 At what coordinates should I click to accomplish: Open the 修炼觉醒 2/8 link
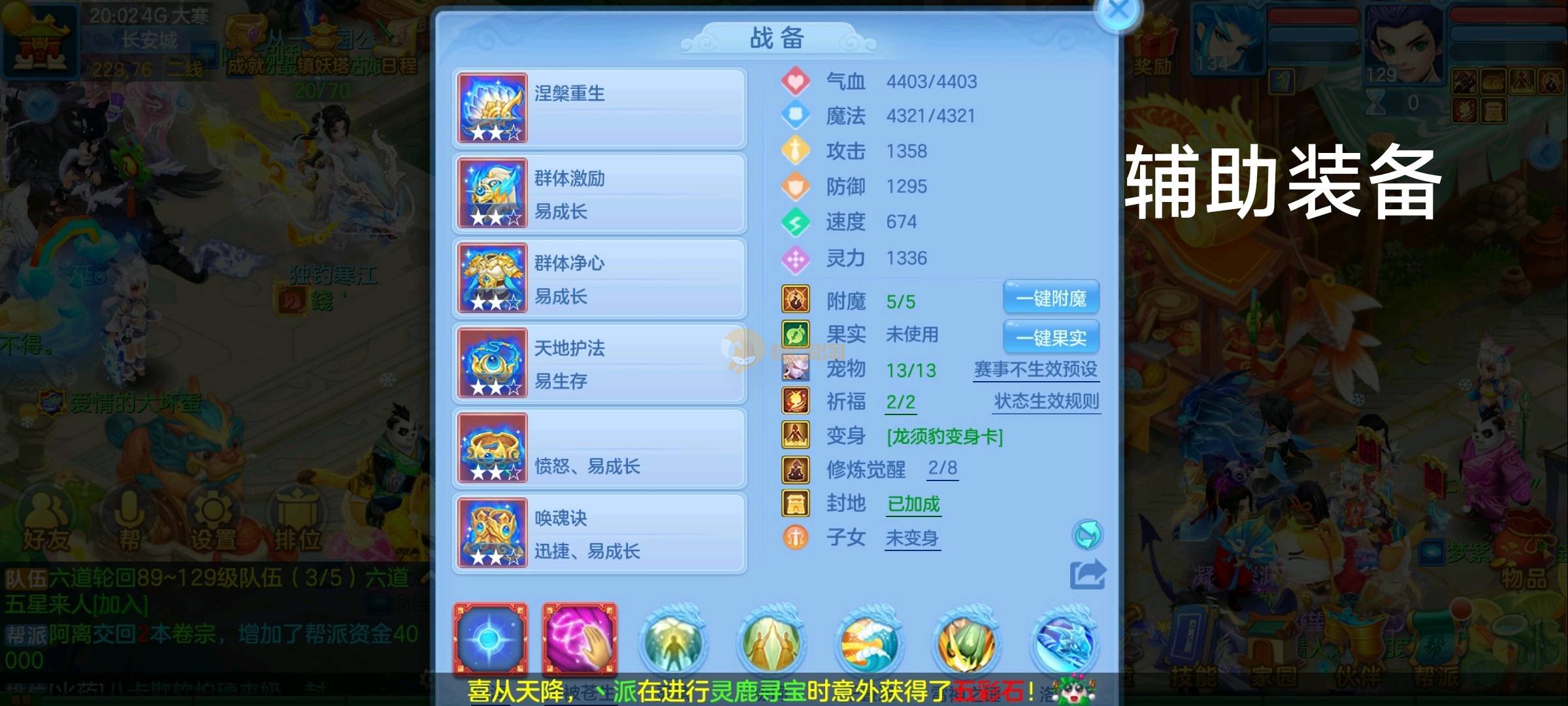[x=943, y=468]
